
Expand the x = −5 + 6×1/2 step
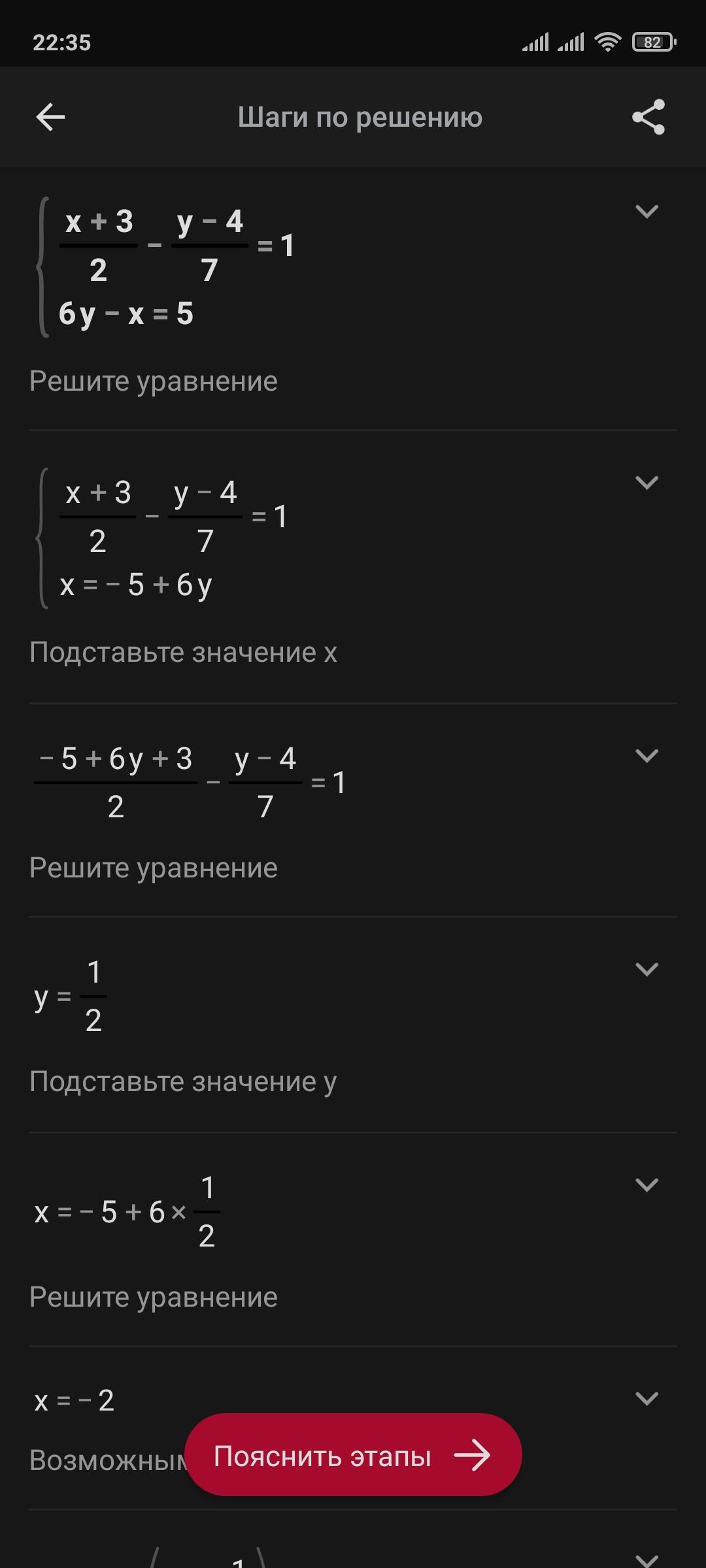[x=647, y=1185]
